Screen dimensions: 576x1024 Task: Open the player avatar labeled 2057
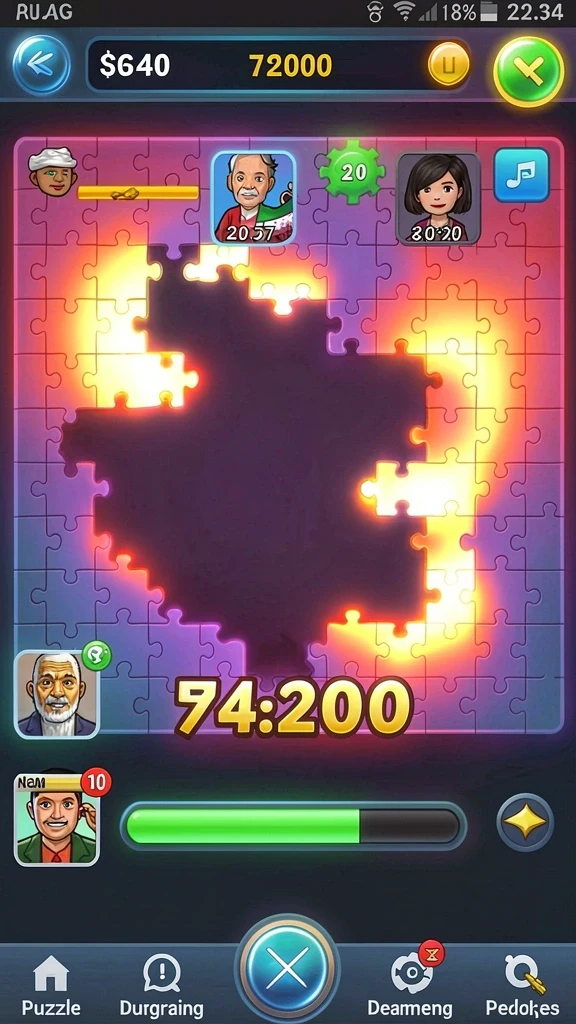click(253, 199)
